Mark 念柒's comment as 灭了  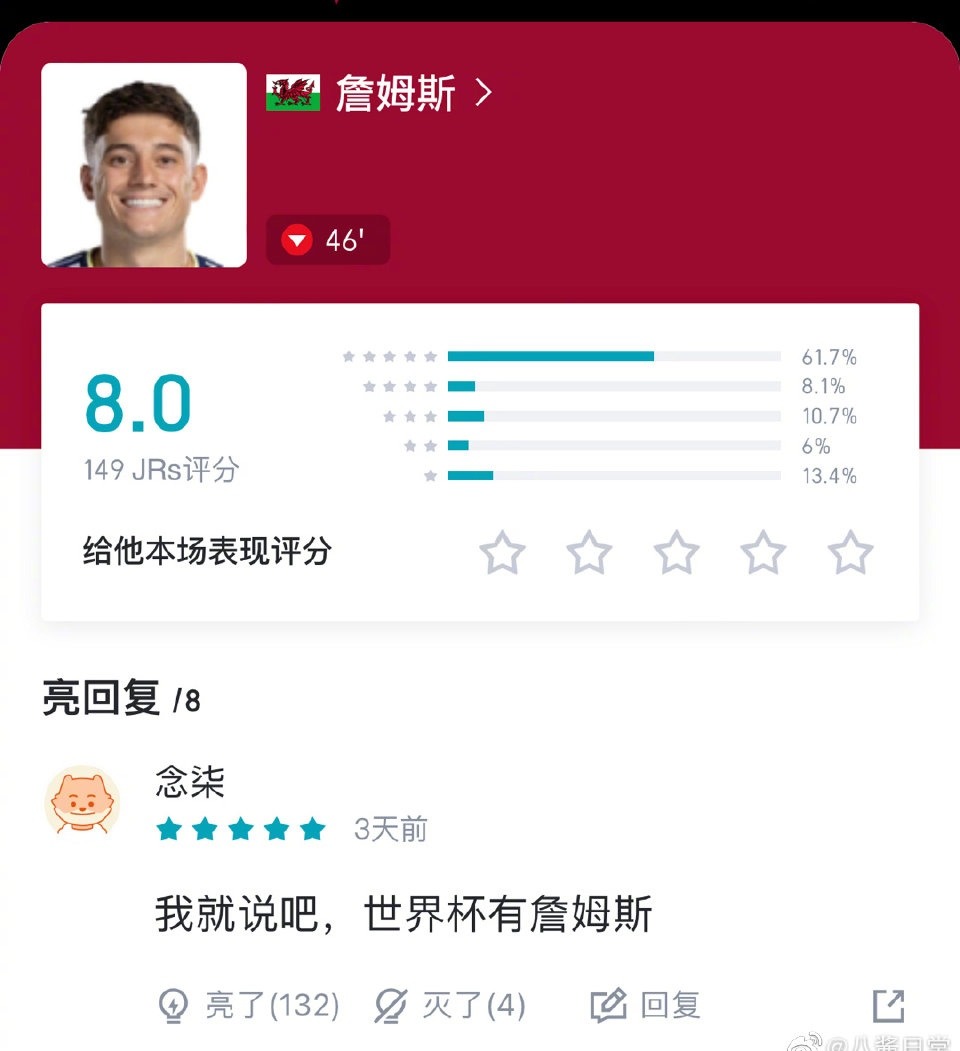[x=450, y=1005]
